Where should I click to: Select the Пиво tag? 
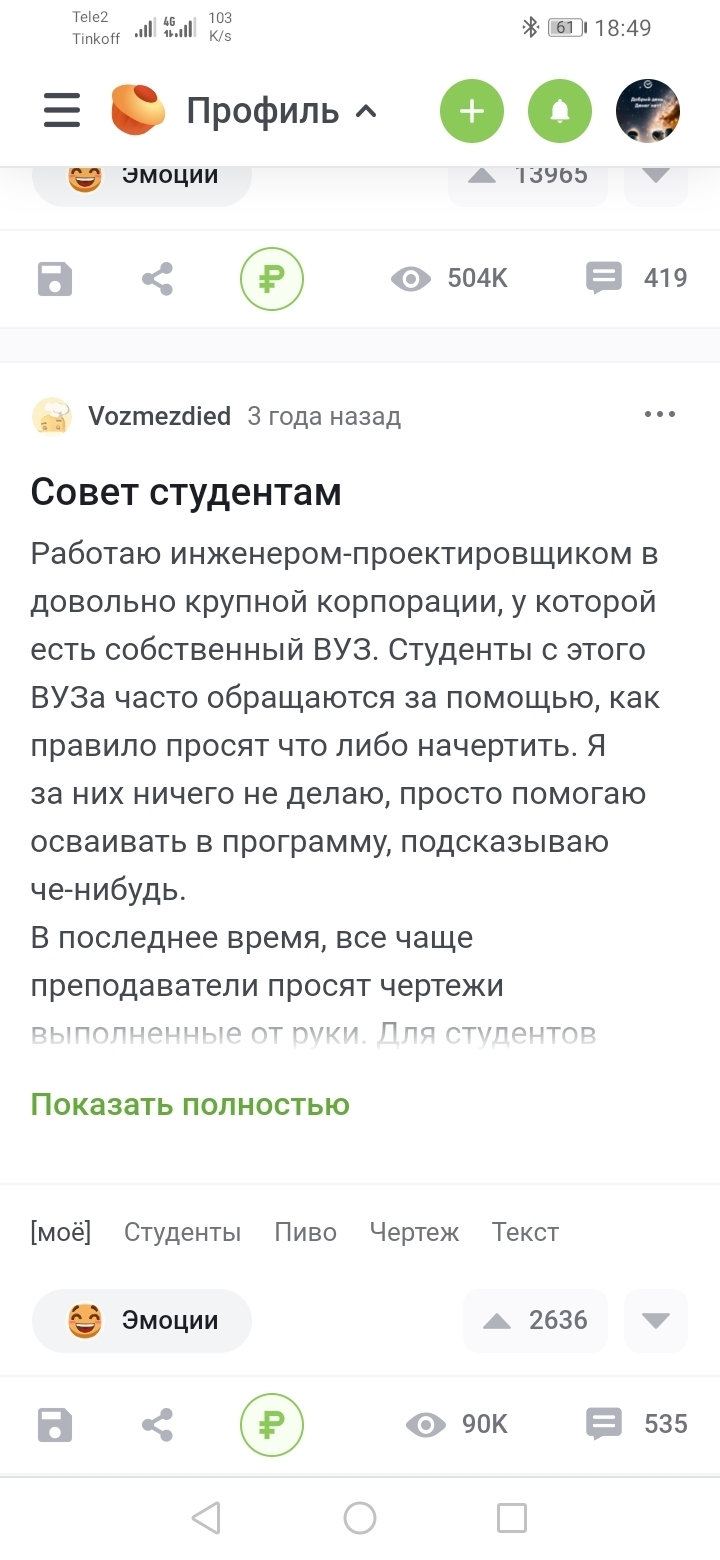[x=305, y=1232]
